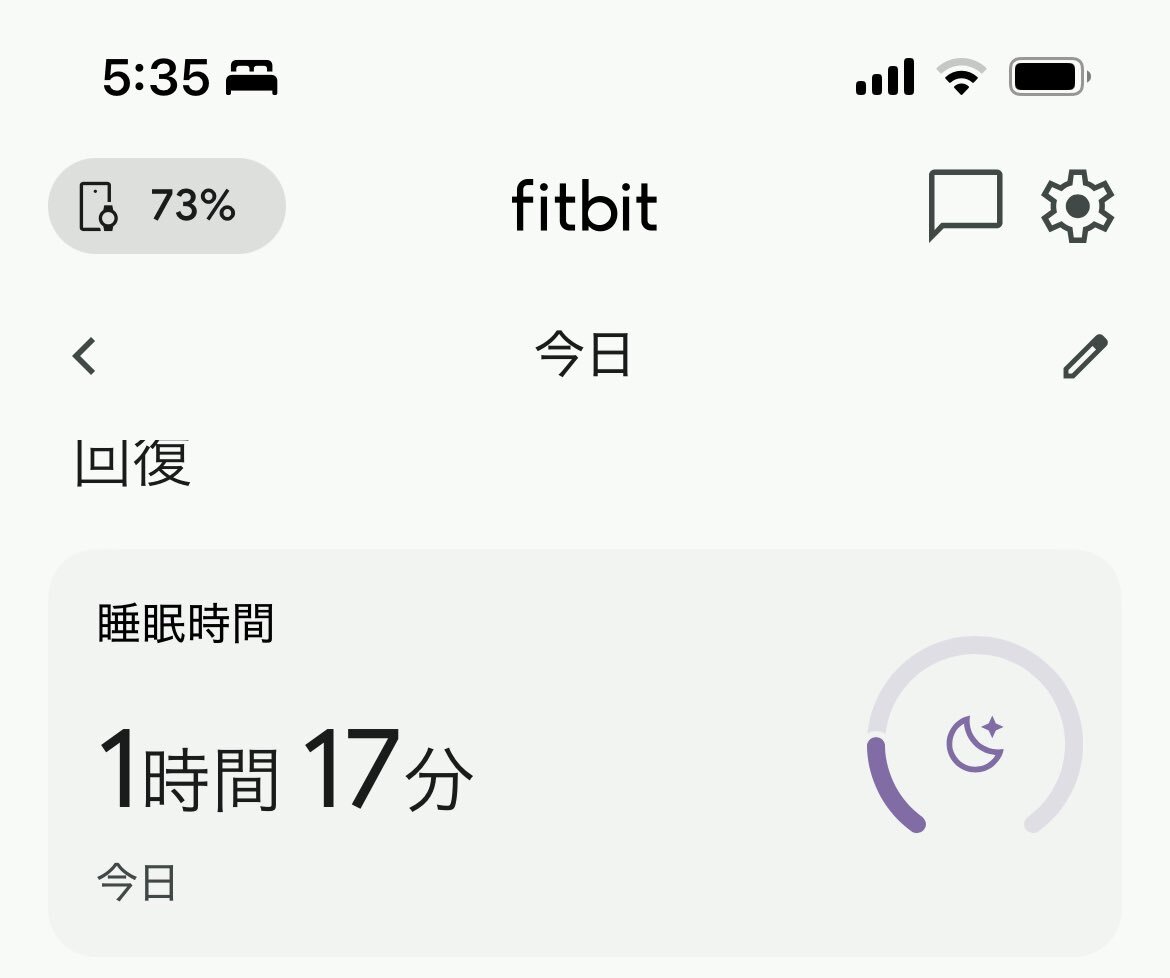The height and width of the screenshot is (978, 1170).
Task: Open the settings gear
Action: tap(1077, 205)
